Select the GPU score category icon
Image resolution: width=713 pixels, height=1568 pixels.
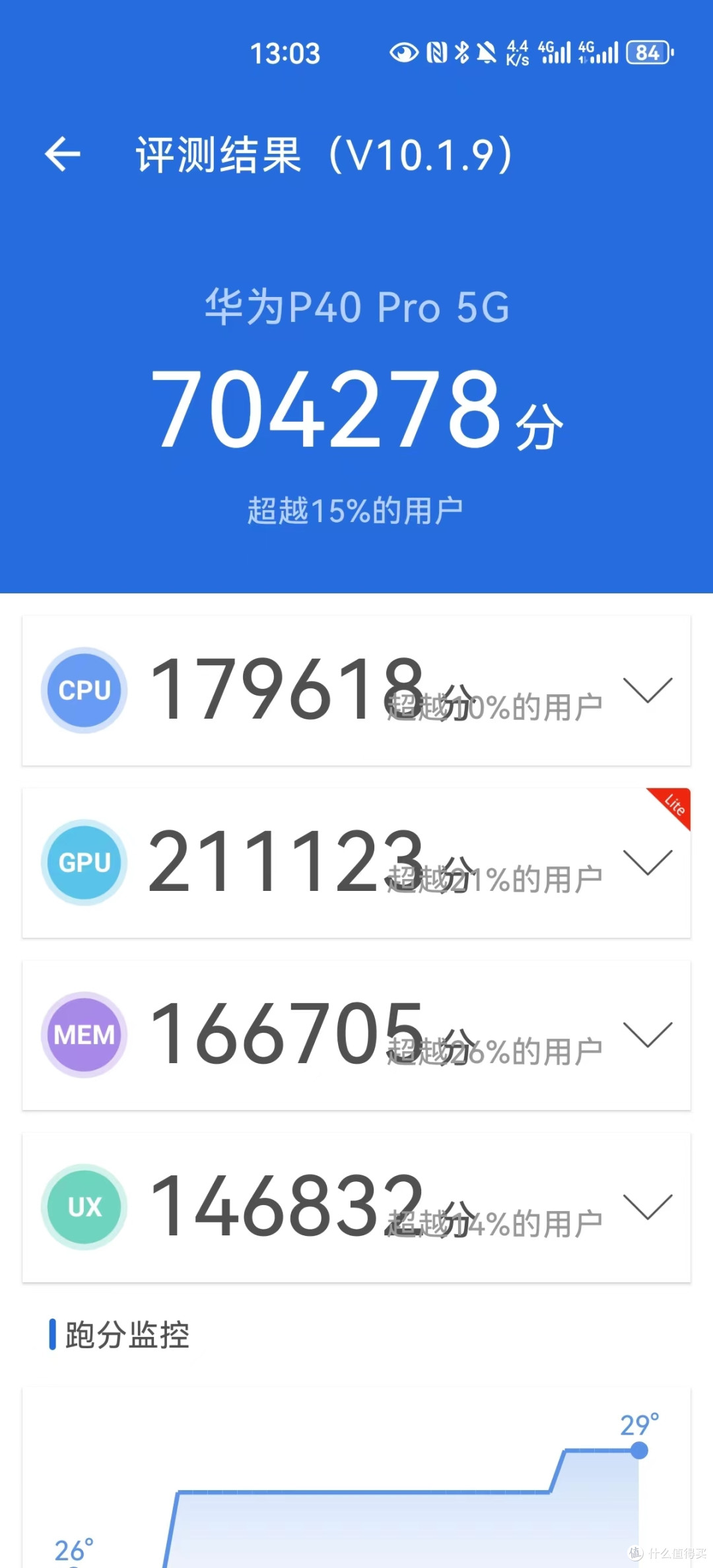(83, 863)
